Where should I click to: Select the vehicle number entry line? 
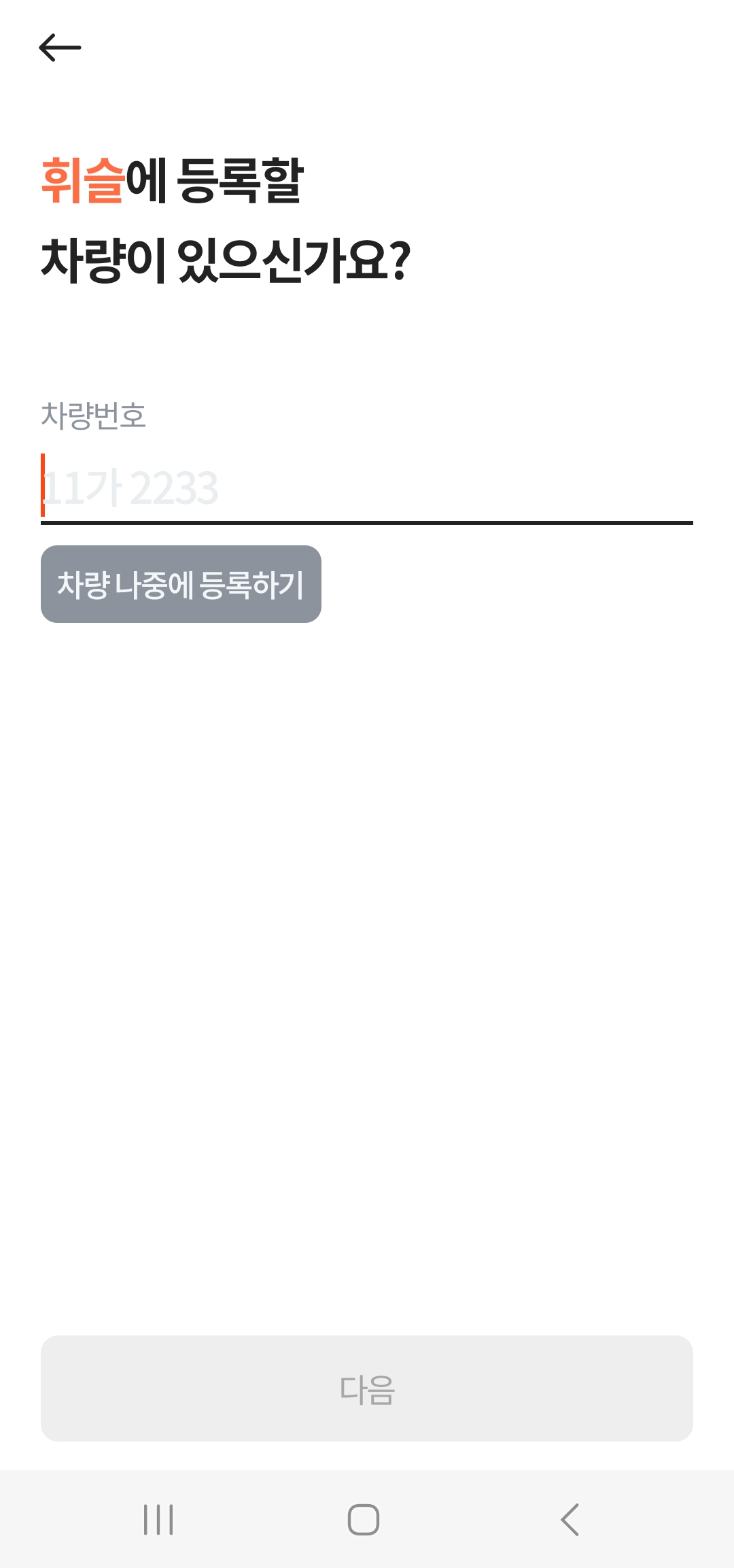point(367,486)
